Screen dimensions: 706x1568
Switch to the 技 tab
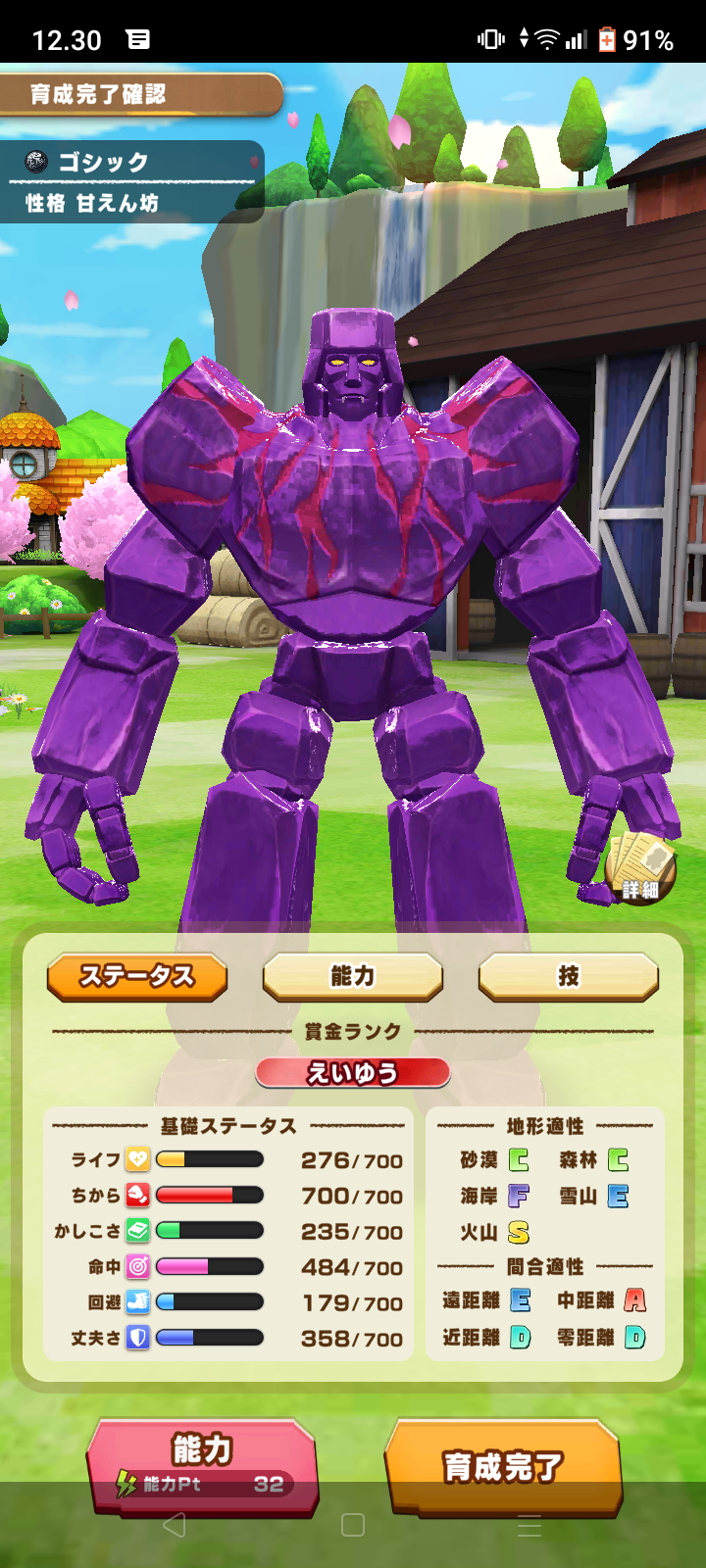[568, 976]
